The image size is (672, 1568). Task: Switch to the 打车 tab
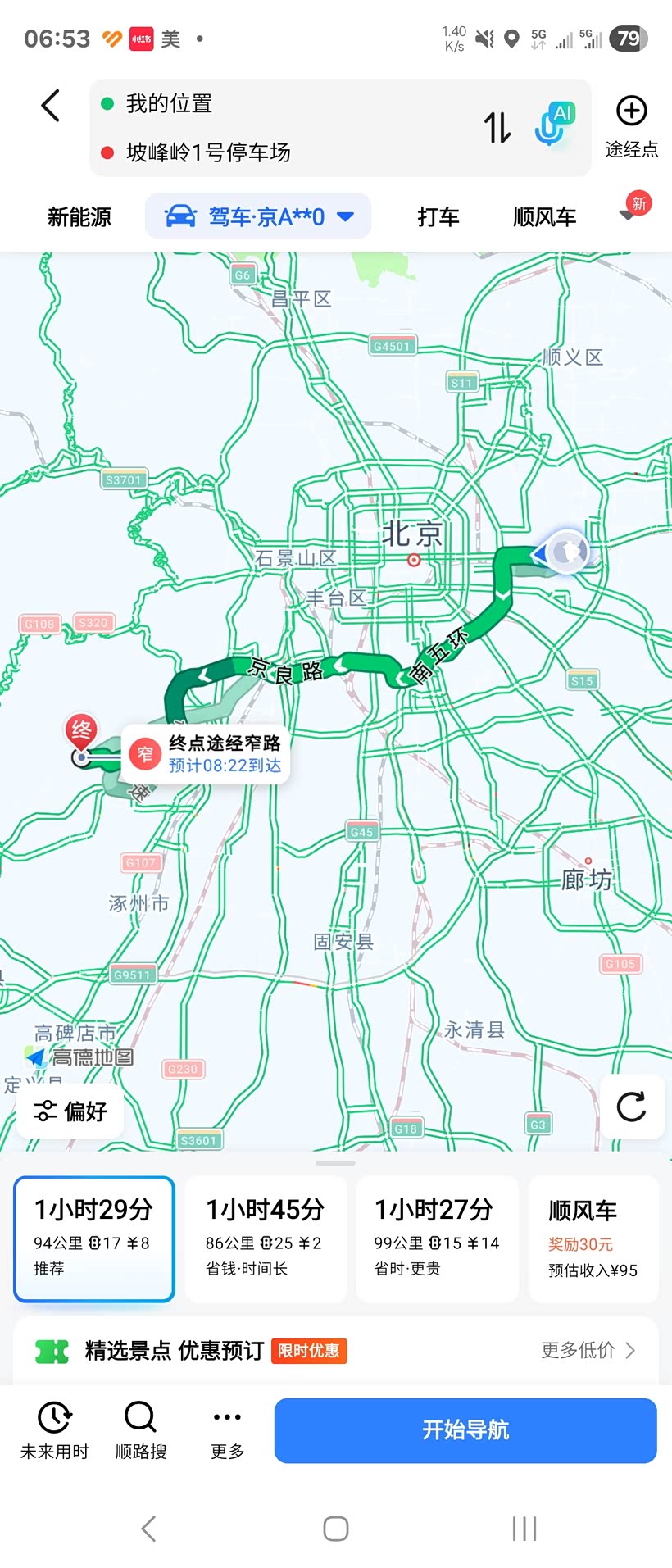click(x=438, y=217)
